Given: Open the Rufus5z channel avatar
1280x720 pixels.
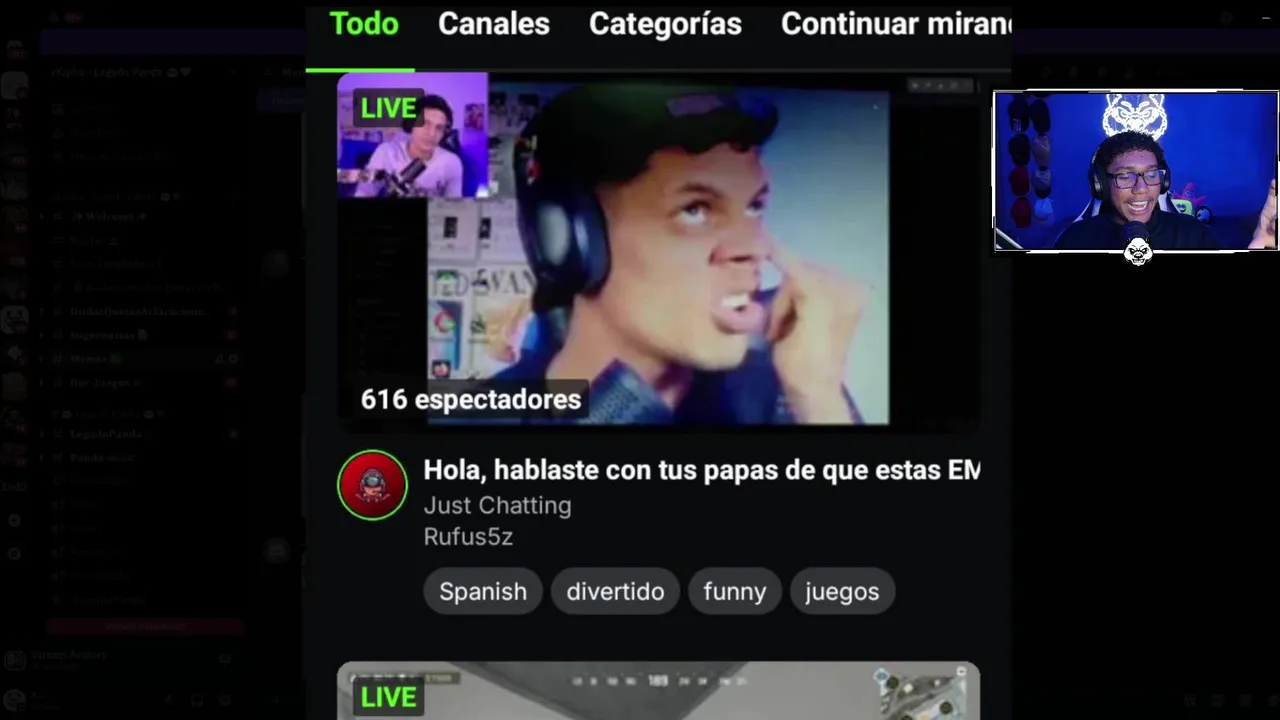Looking at the screenshot, I should (x=372, y=485).
